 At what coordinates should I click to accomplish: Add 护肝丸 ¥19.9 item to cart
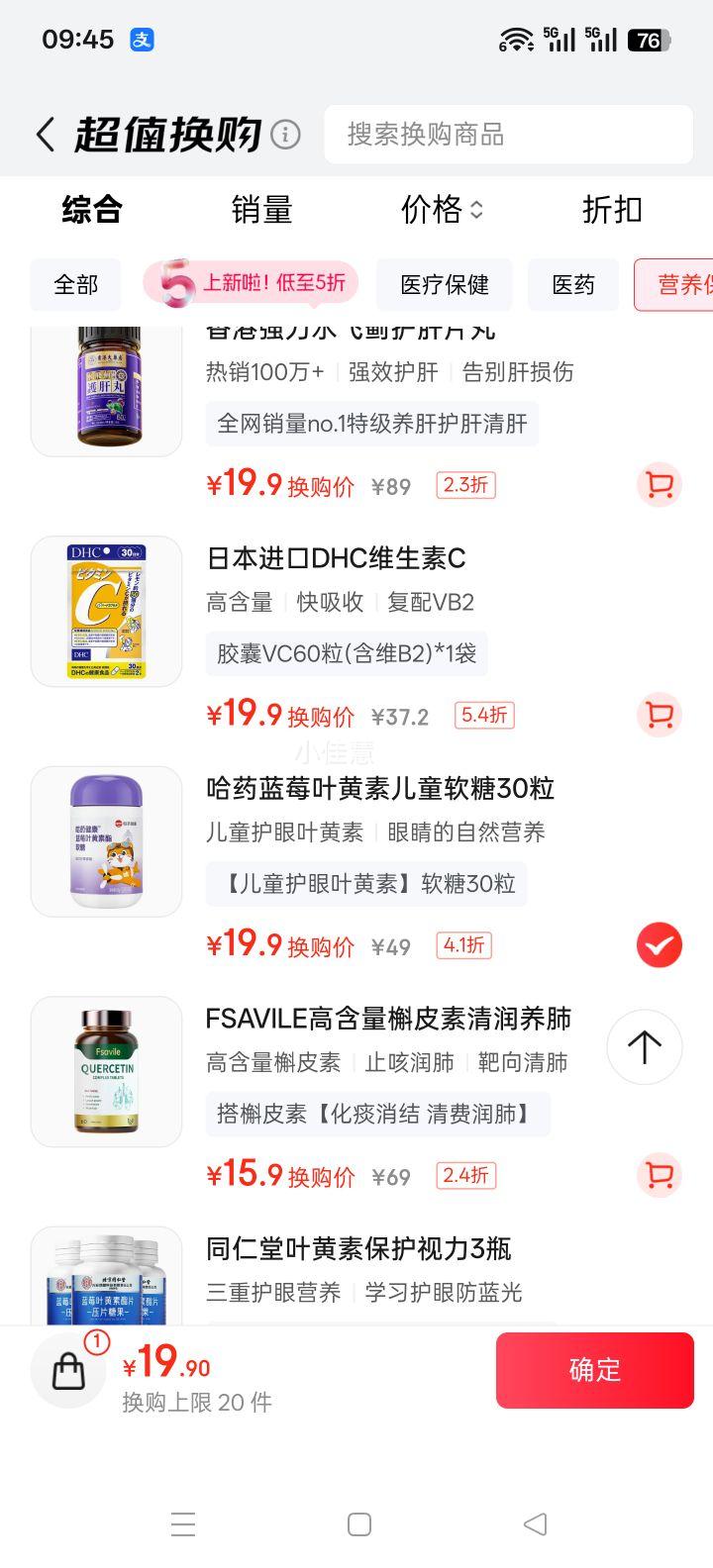click(659, 485)
